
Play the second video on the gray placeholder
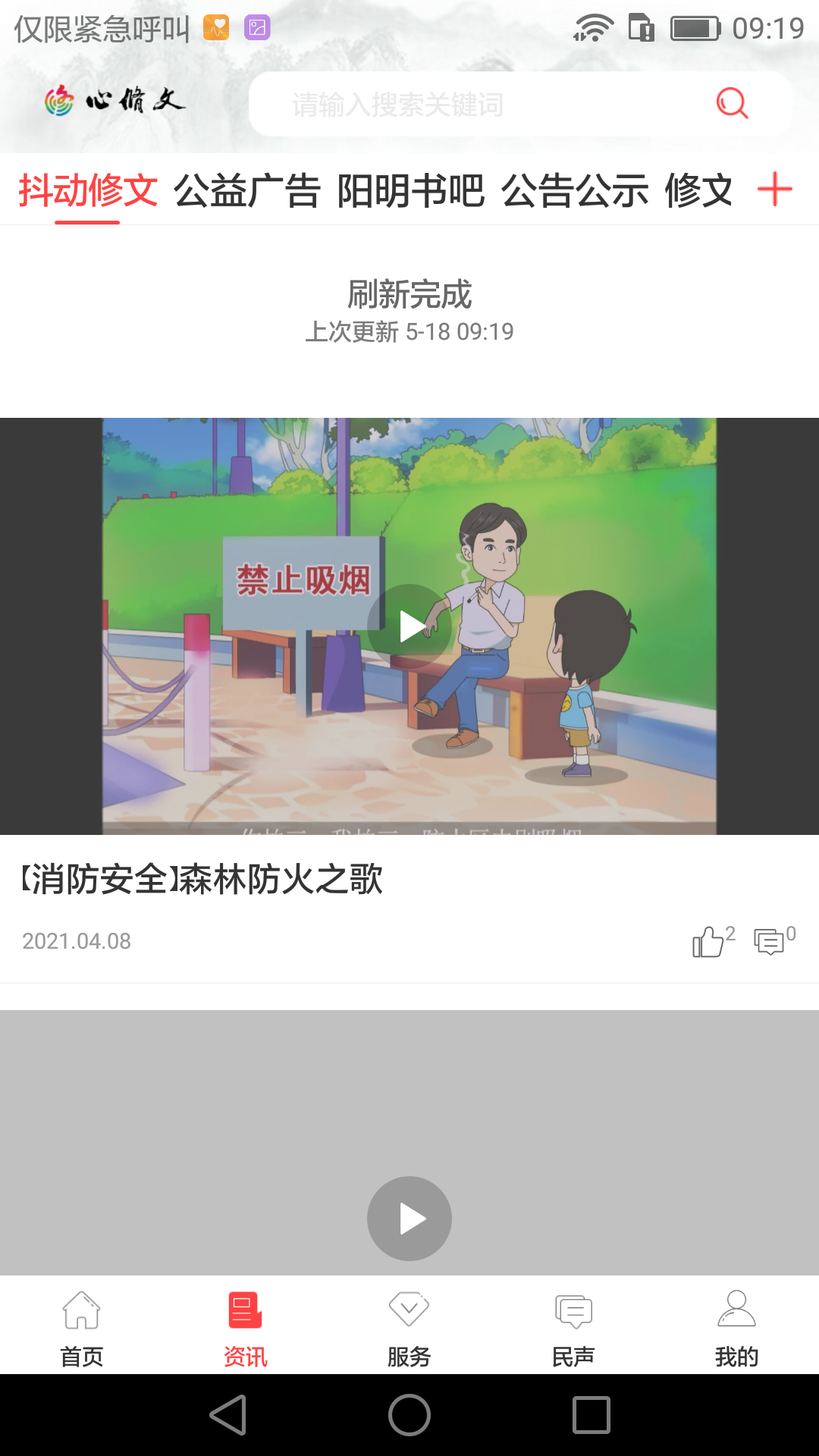[409, 1218]
